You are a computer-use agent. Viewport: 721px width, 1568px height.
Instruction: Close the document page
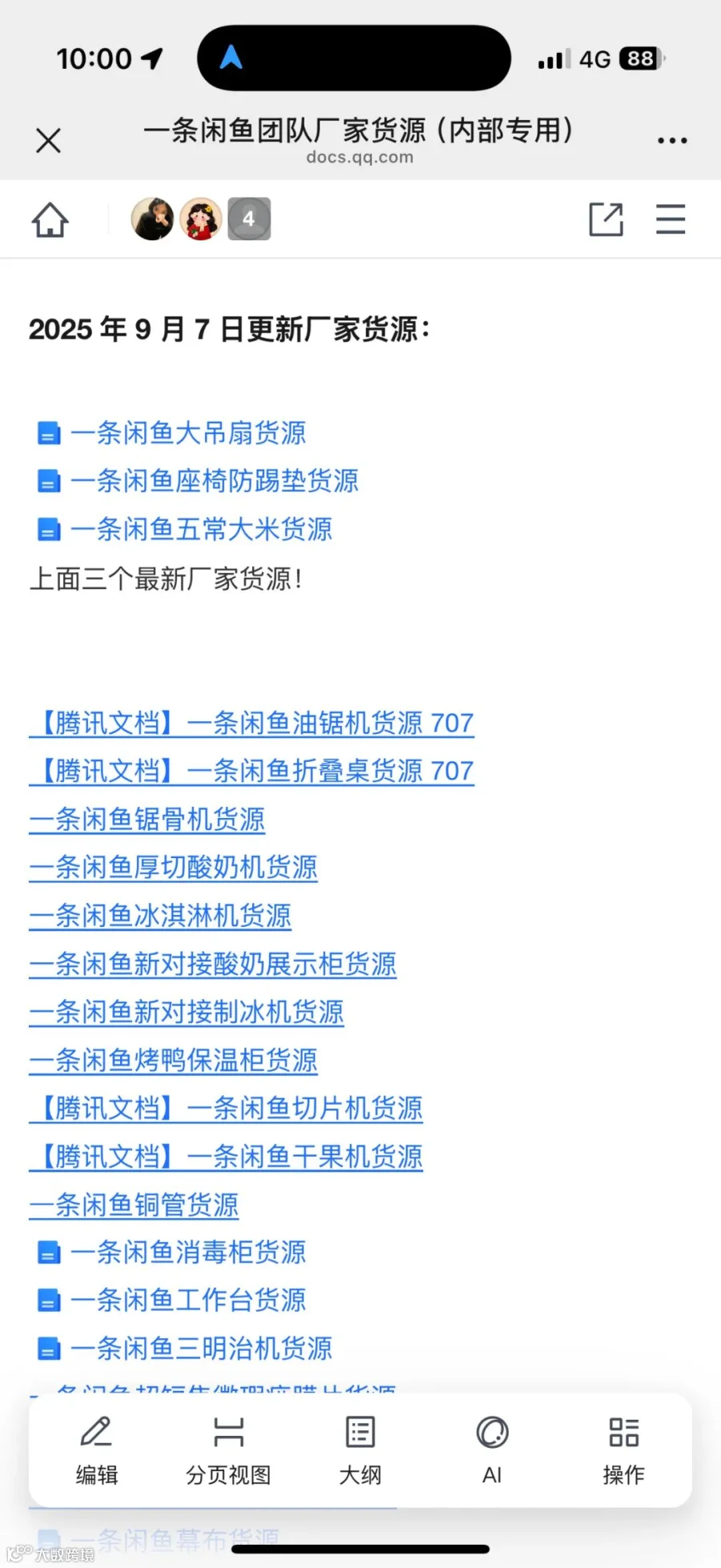[49, 141]
